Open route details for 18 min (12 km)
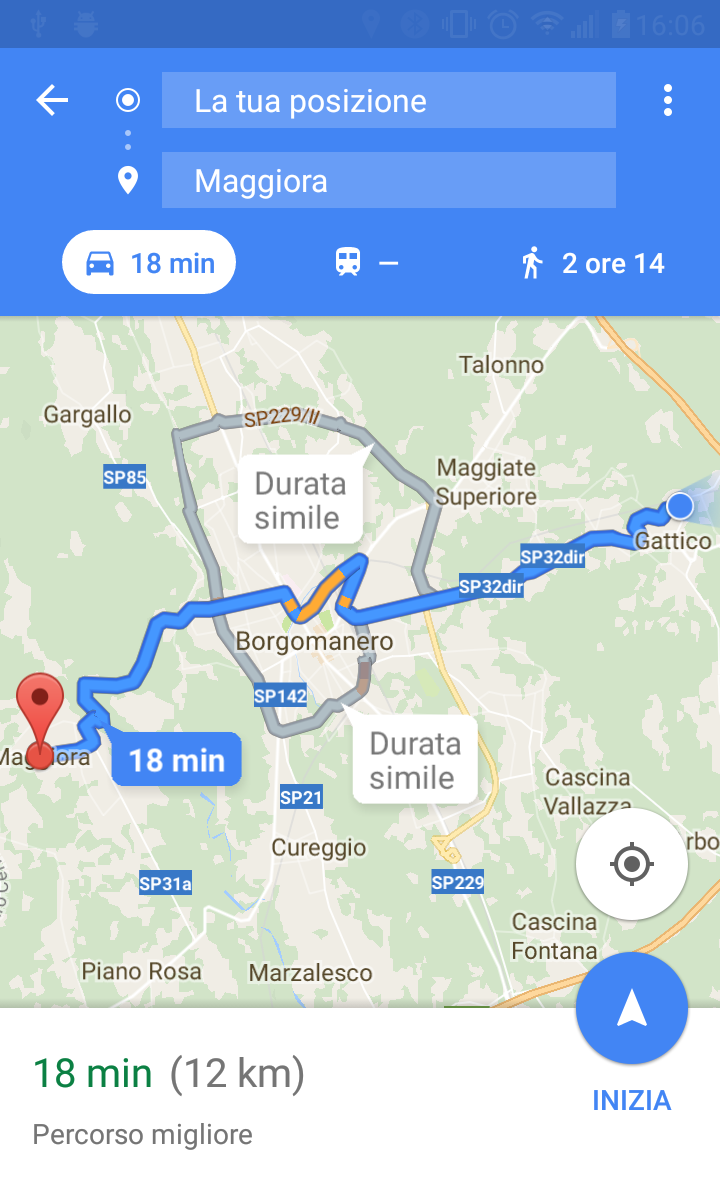Image resolution: width=720 pixels, height=1188 pixels. [x=170, y=1075]
